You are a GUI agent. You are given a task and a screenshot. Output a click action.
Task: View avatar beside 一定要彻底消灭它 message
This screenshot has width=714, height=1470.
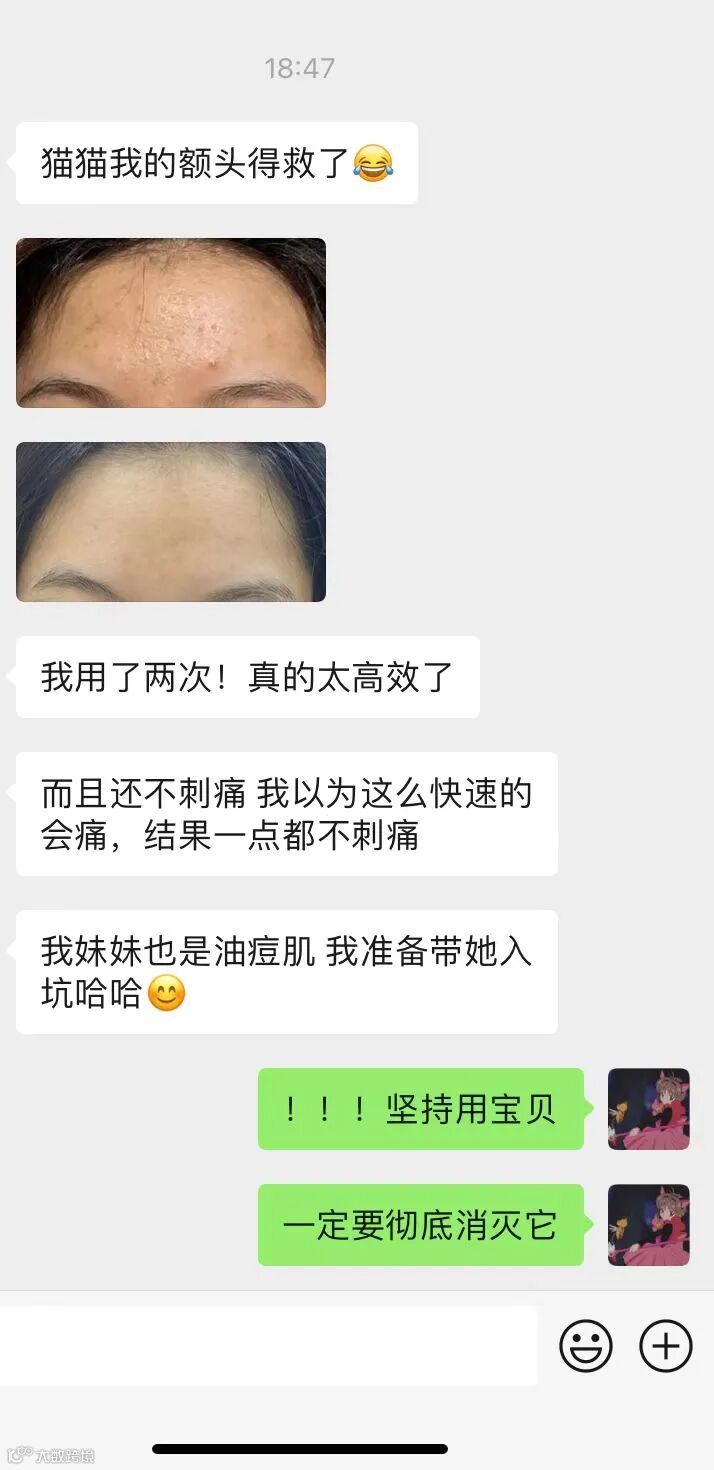click(648, 1225)
